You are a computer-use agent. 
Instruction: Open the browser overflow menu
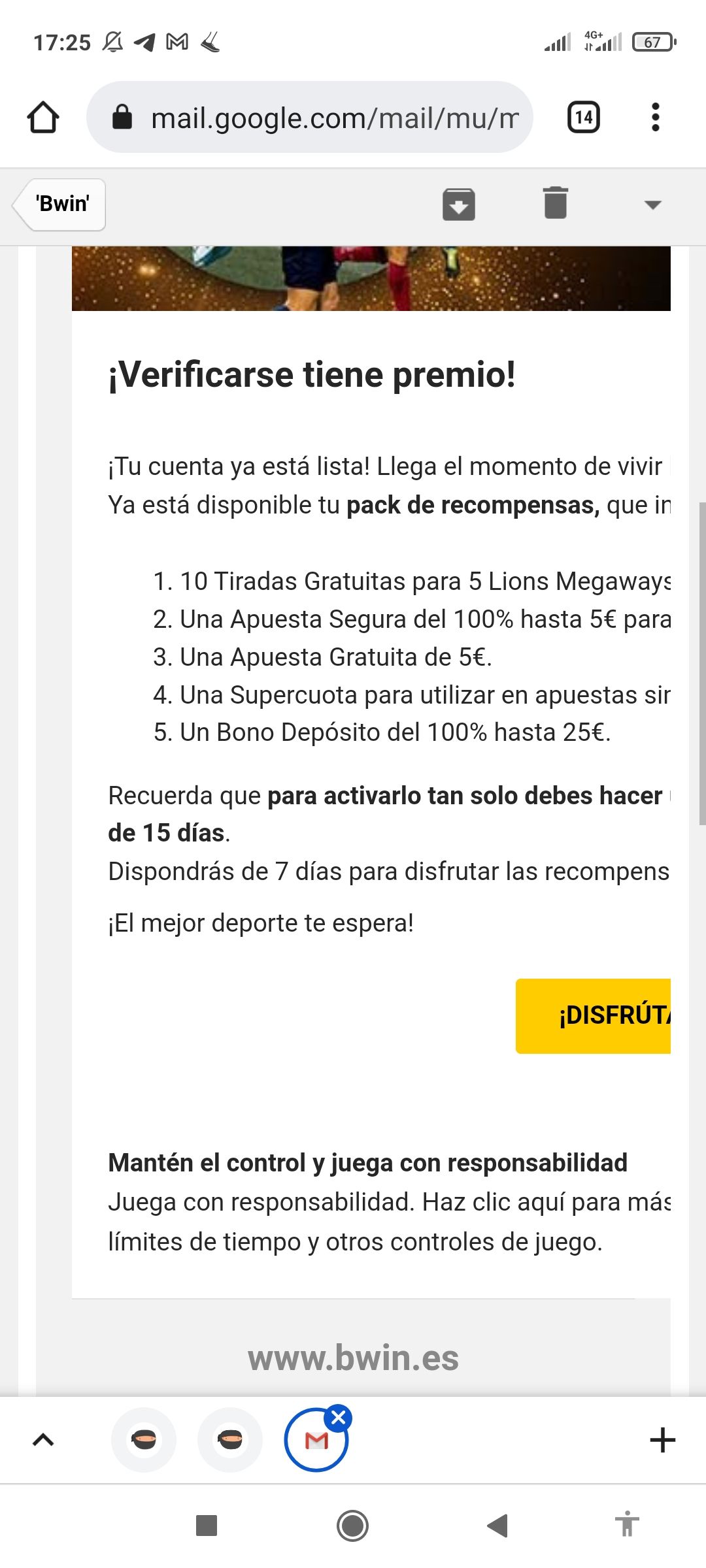[656, 118]
